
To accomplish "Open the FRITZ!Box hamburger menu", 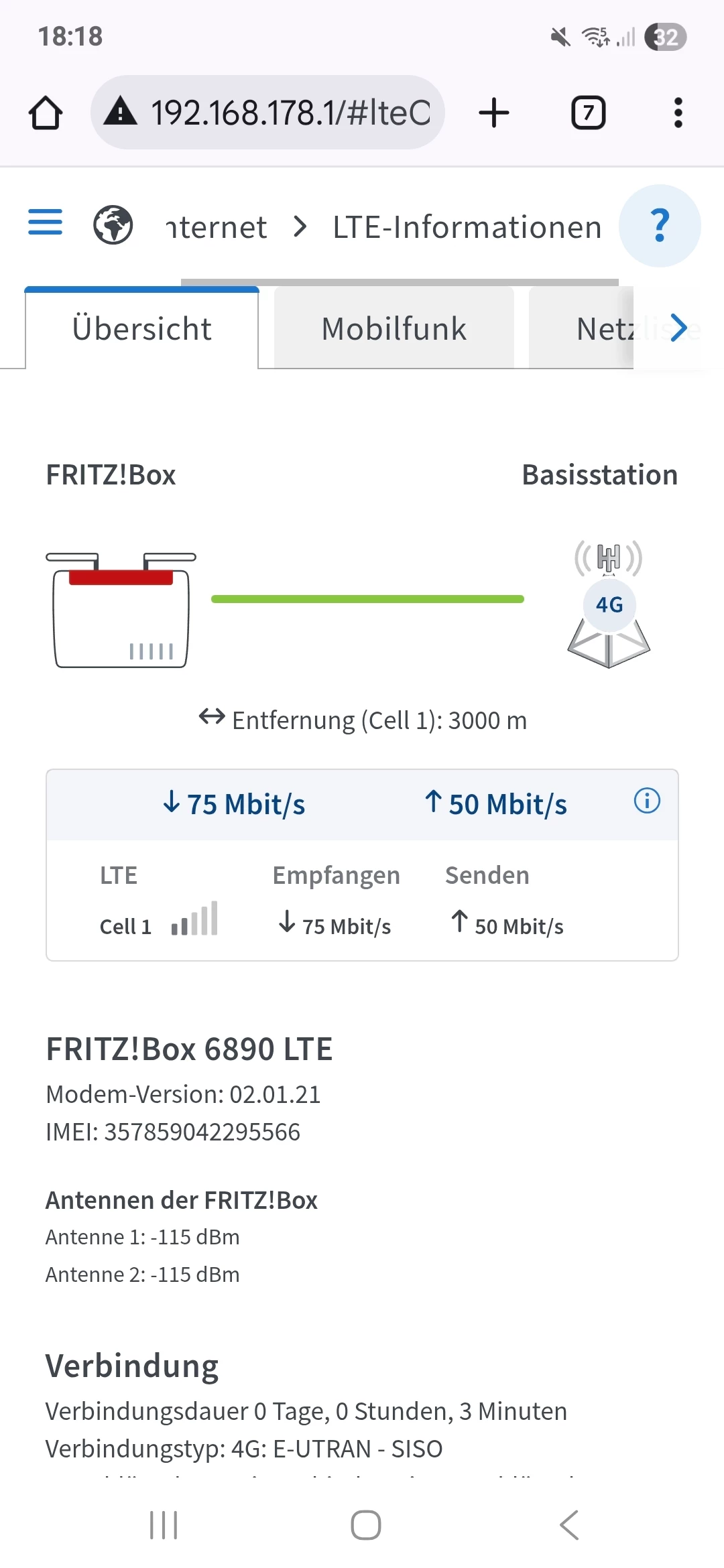I will click(x=45, y=222).
